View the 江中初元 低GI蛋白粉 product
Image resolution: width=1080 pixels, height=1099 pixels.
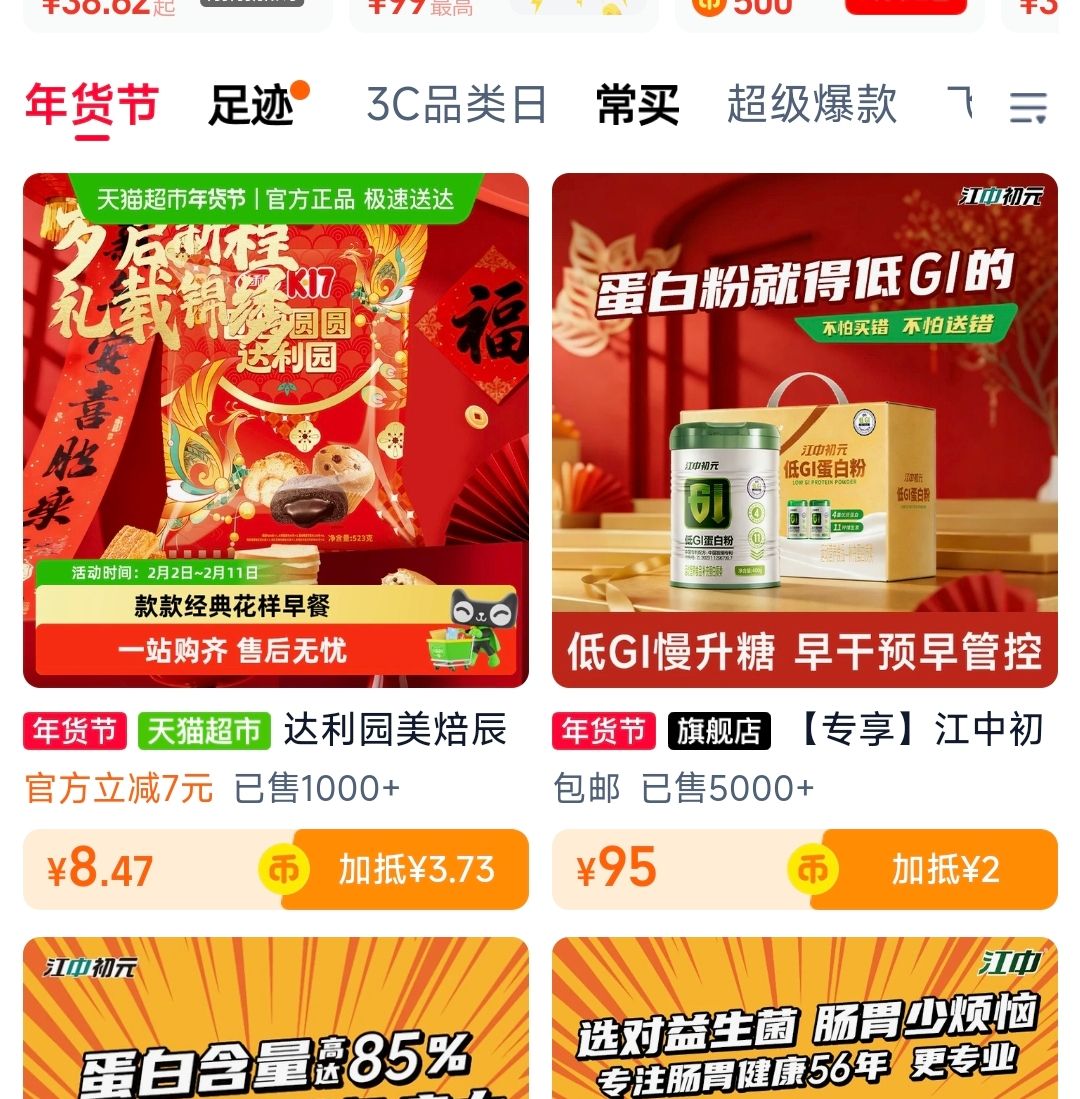(804, 430)
